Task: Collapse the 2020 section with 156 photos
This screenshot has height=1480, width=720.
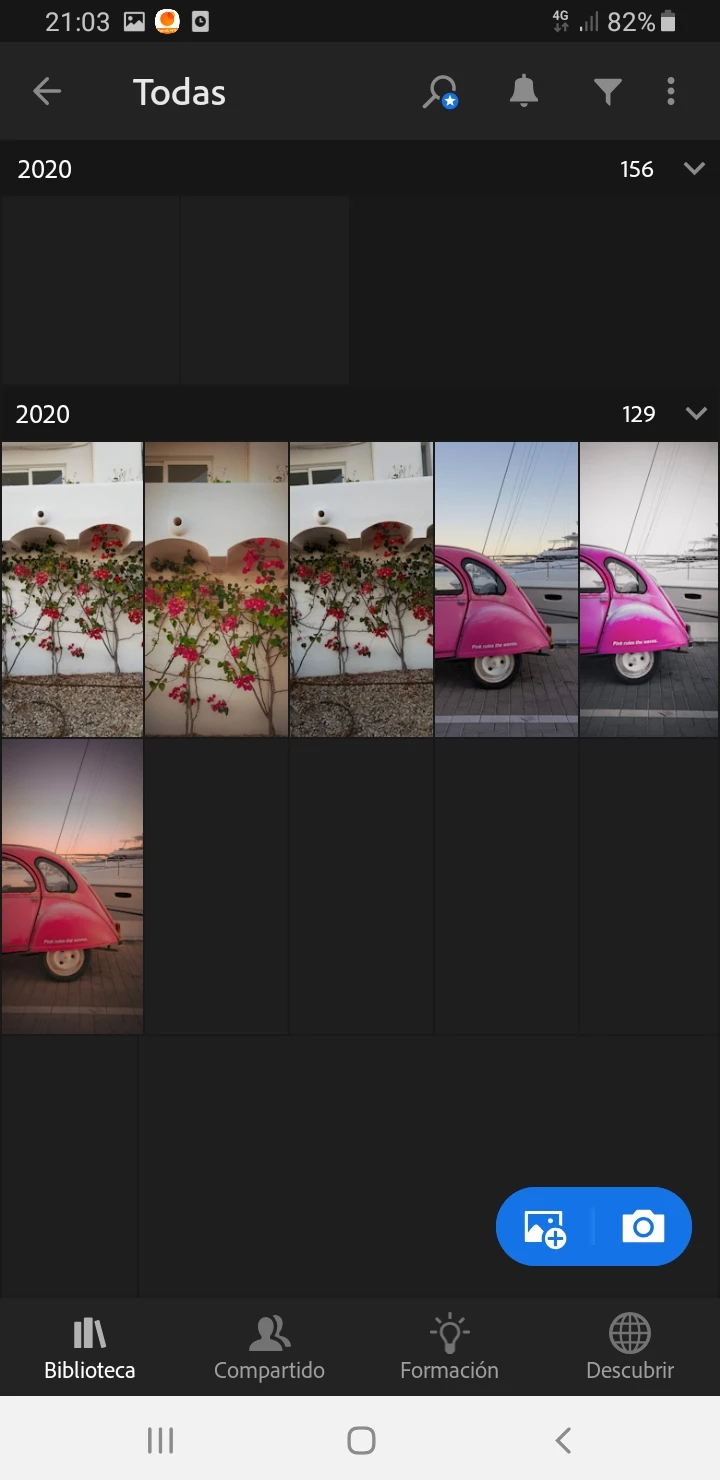Action: point(694,169)
